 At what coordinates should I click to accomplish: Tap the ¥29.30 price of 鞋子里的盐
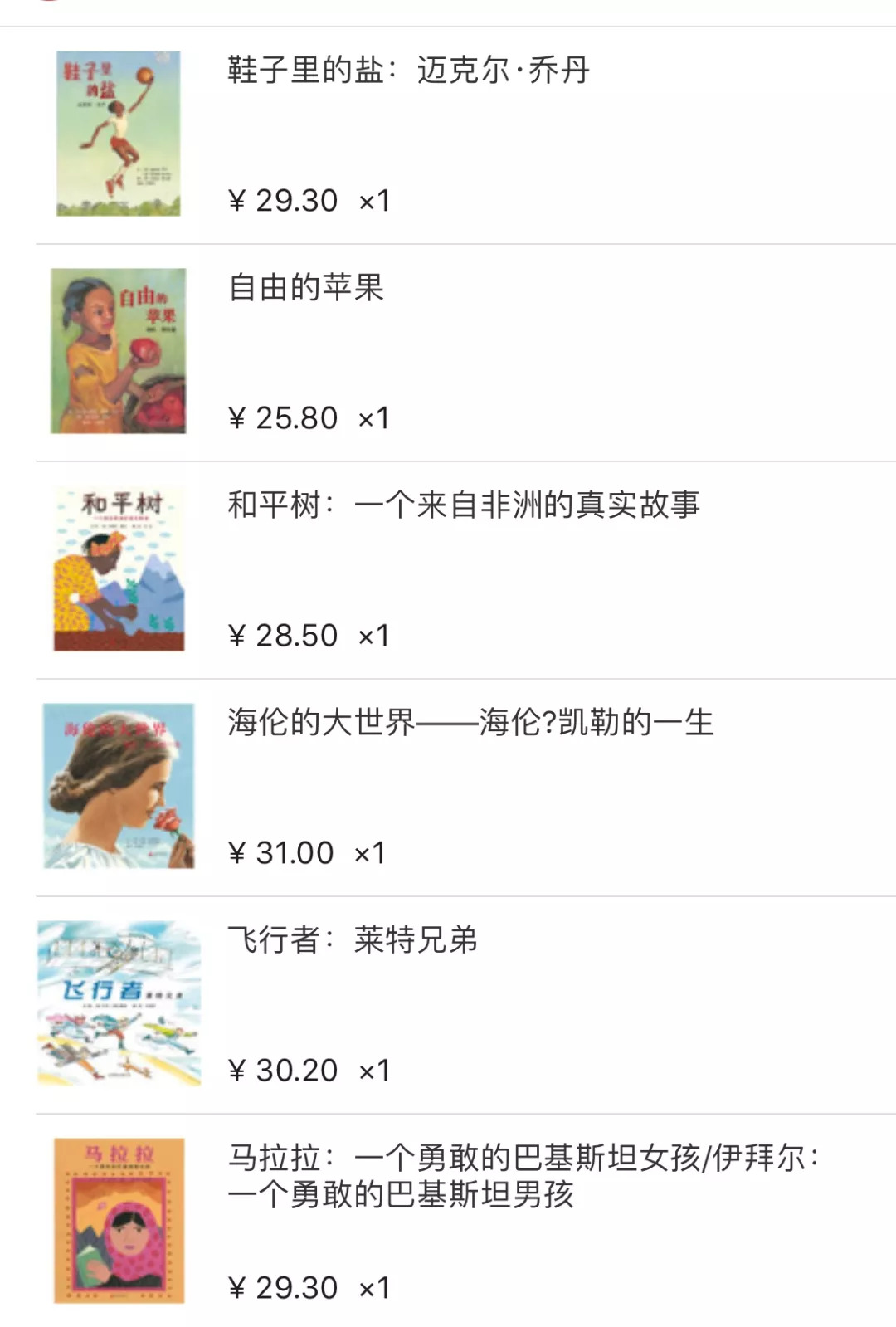pos(282,200)
